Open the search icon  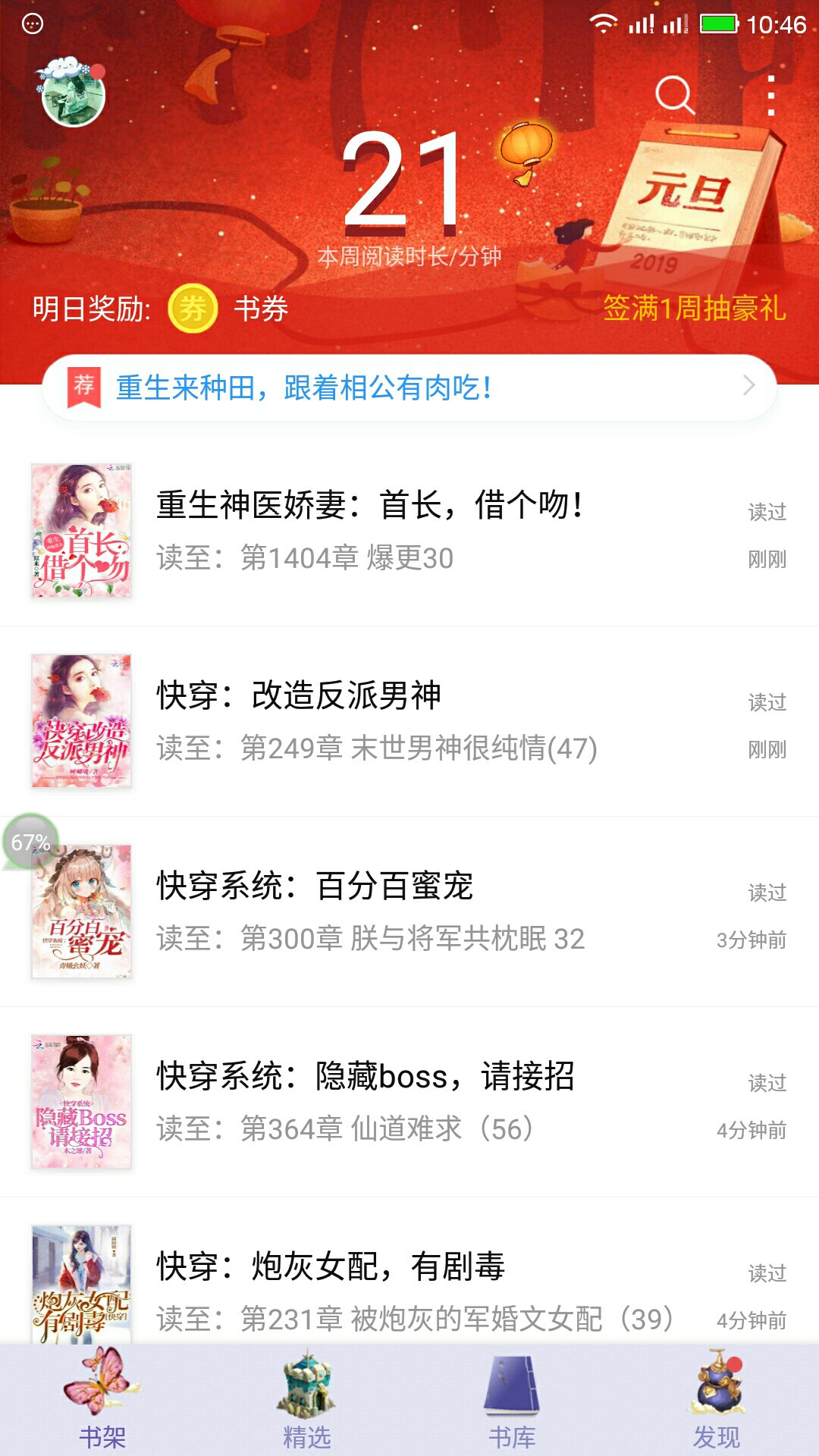pyautogui.click(x=673, y=96)
